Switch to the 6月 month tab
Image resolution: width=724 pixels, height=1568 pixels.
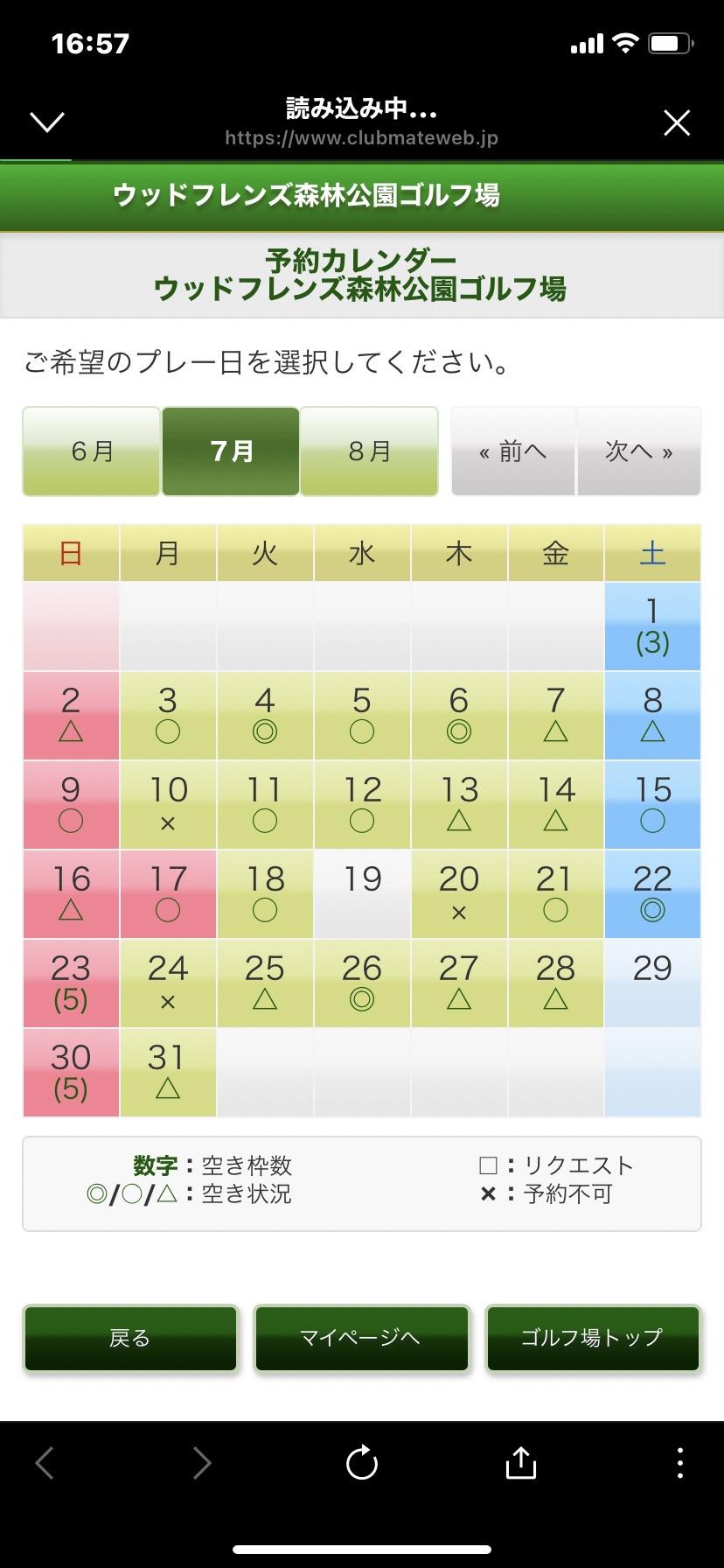point(92,451)
